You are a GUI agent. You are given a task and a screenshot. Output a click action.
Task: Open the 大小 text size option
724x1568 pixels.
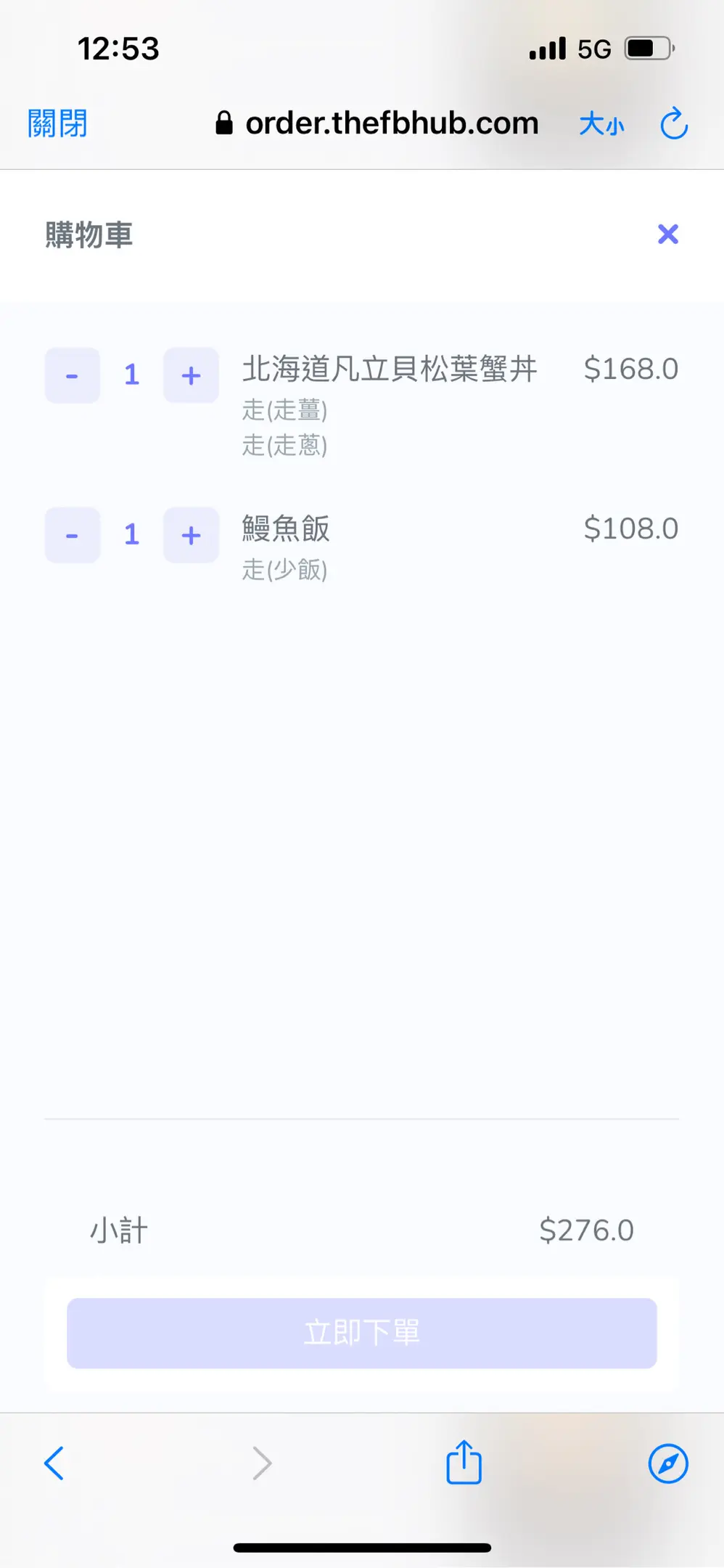pos(601,124)
